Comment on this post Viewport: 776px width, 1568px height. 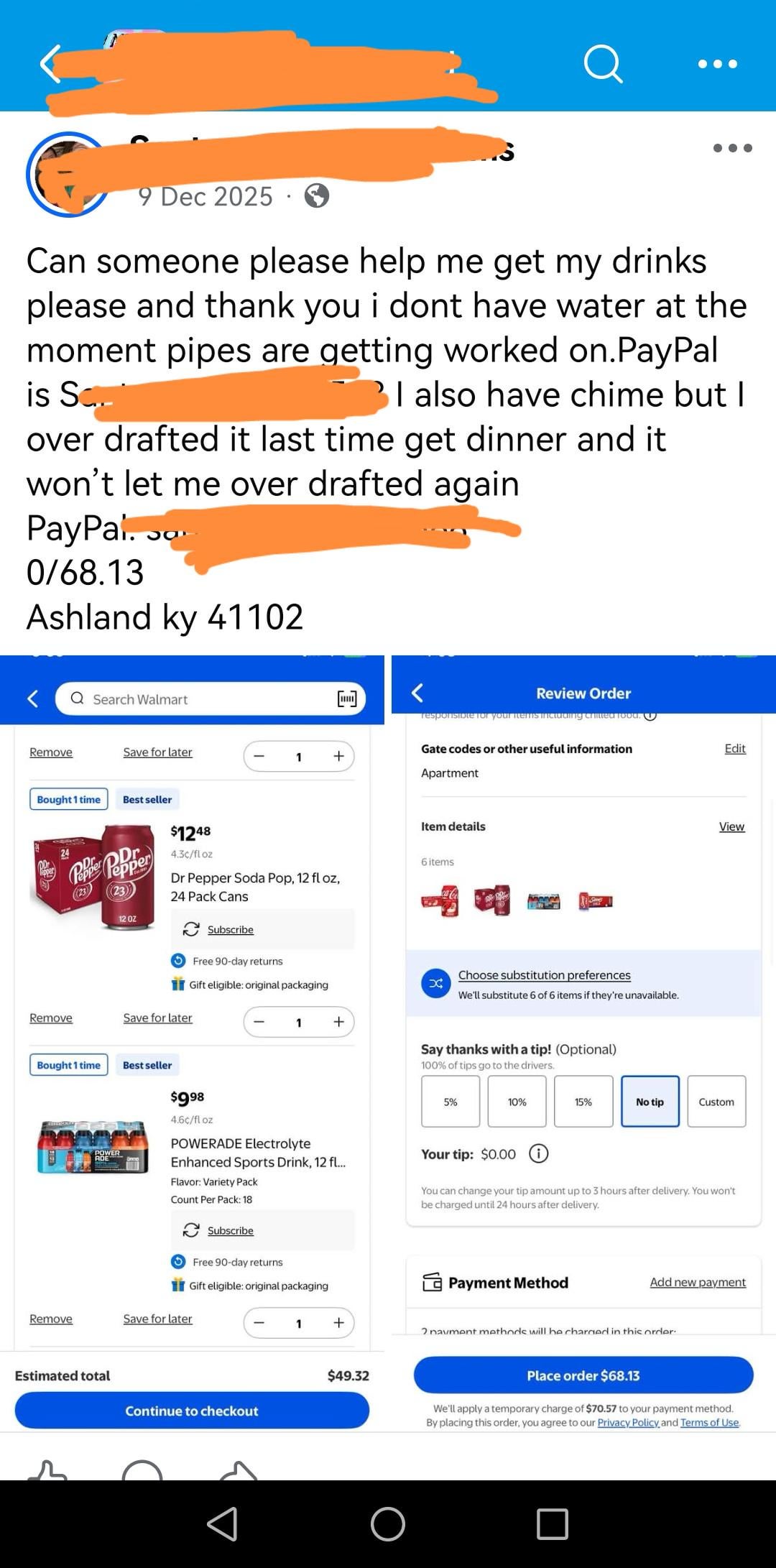142,1470
